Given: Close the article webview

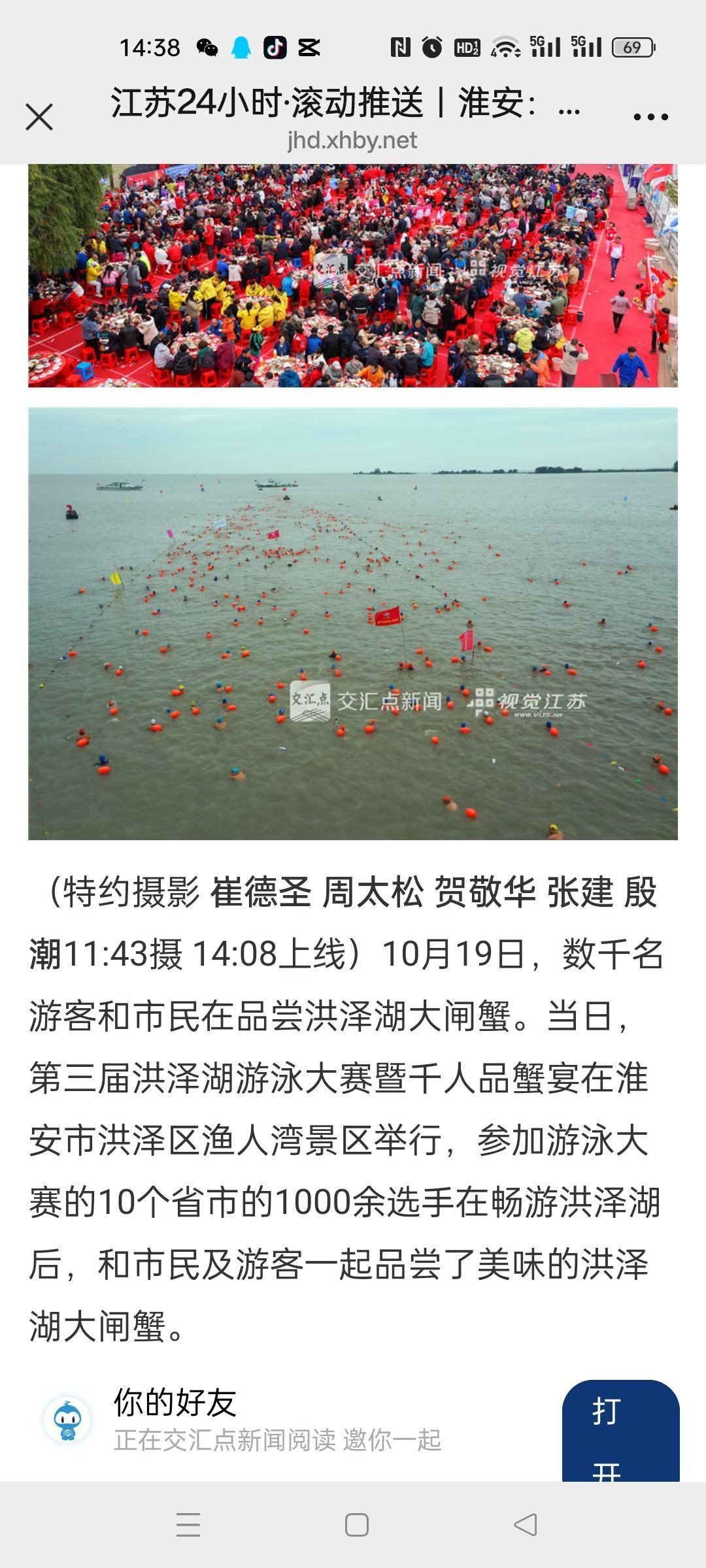Looking at the screenshot, I should pyautogui.click(x=39, y=118).
